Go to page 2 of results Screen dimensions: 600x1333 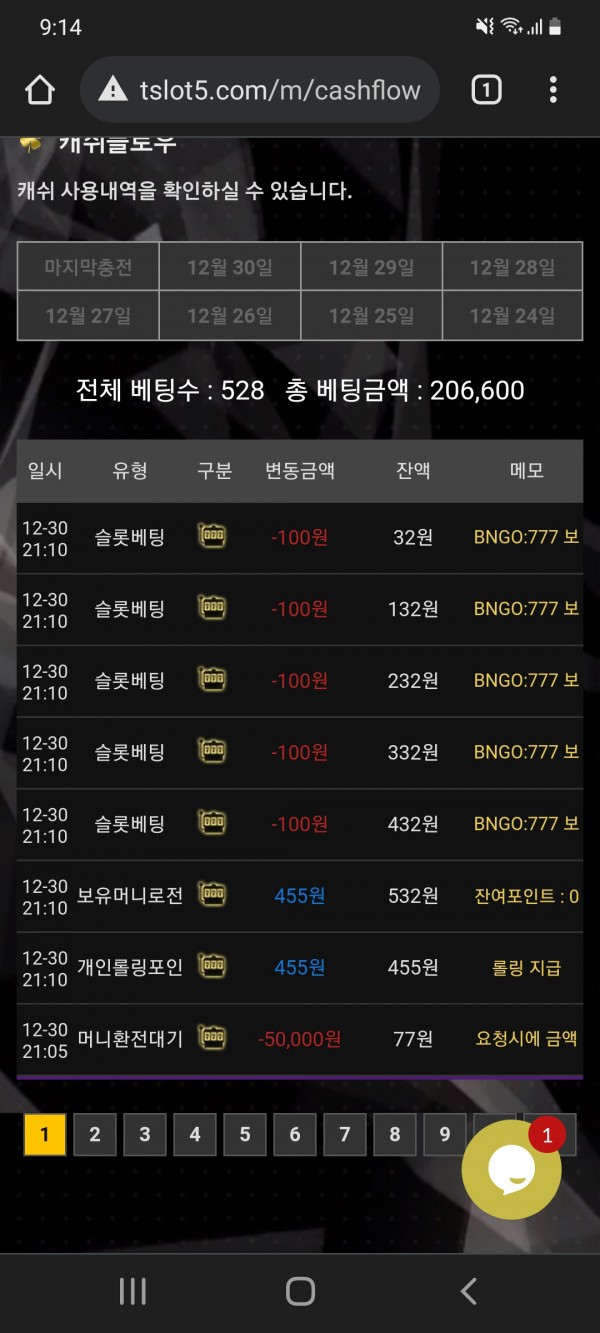pos(95,1135)
